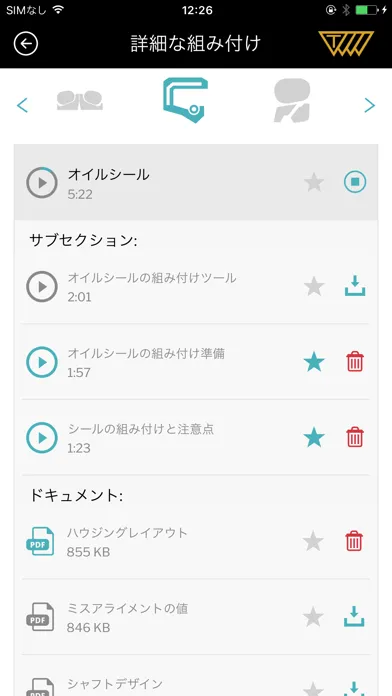Play the オイルシール video
The height and width of the screenshot is (696, 392).
(42, 182)
